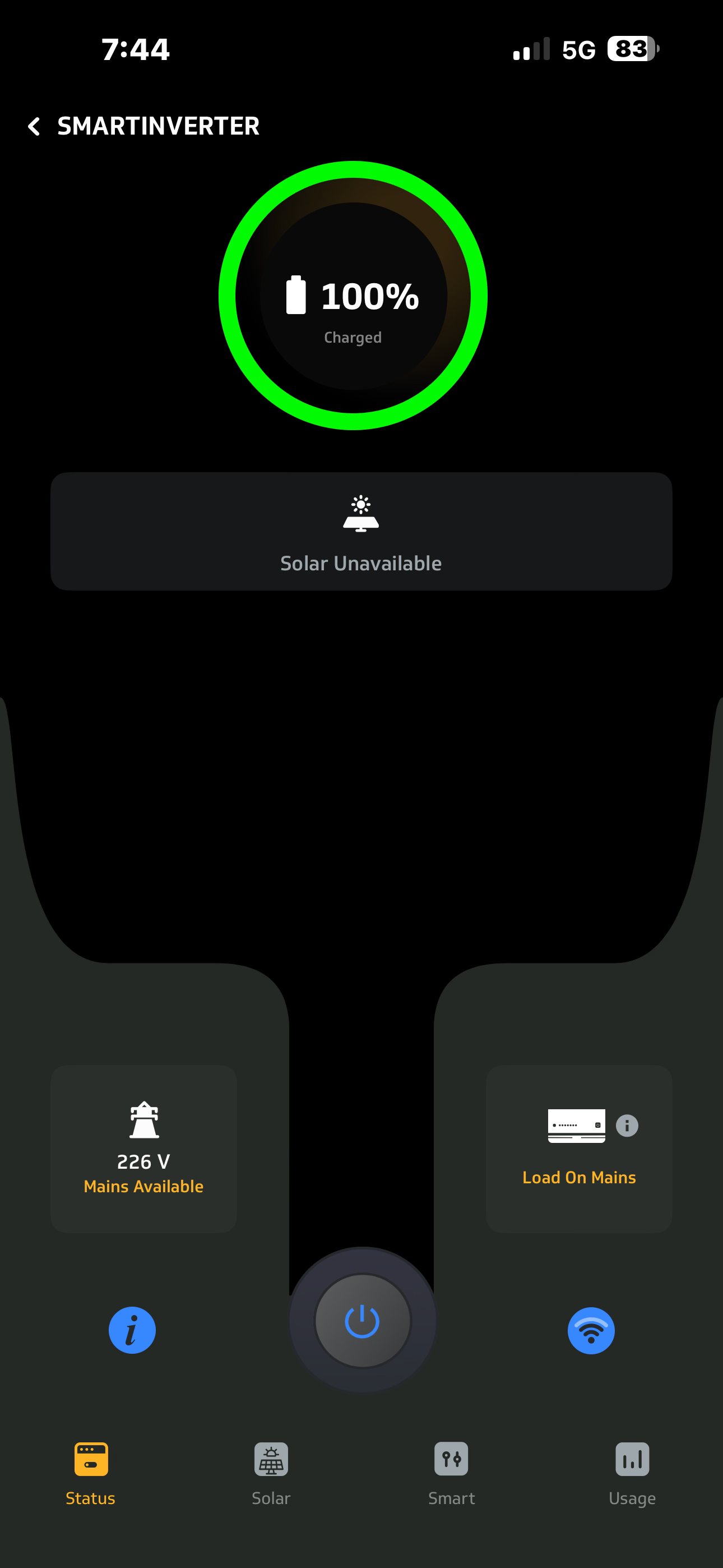The width and height of the screenshot is (723, 1568).
Task: Open the blue info button
Action: pos(132,1330)
